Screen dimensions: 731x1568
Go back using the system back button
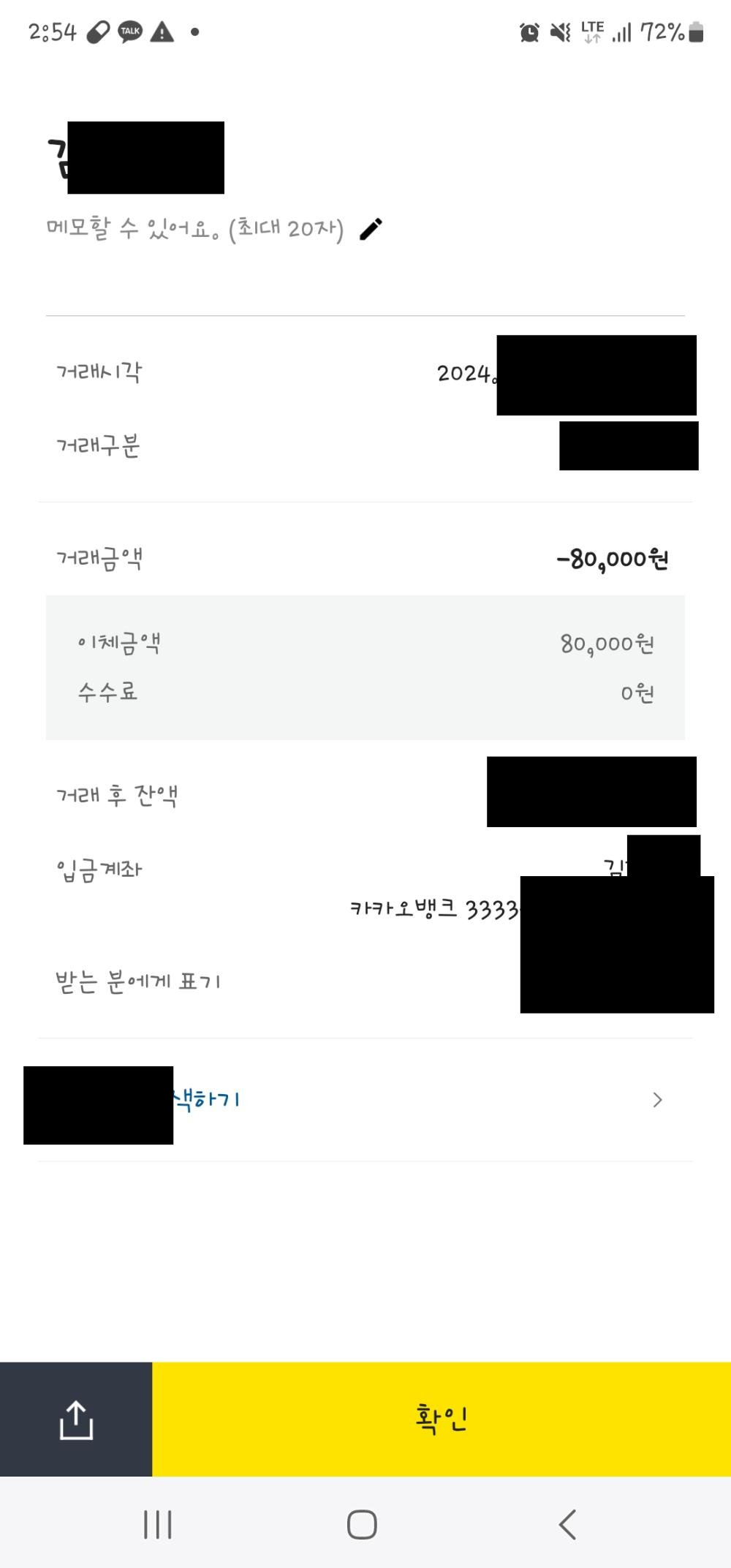coord(567,1525)
